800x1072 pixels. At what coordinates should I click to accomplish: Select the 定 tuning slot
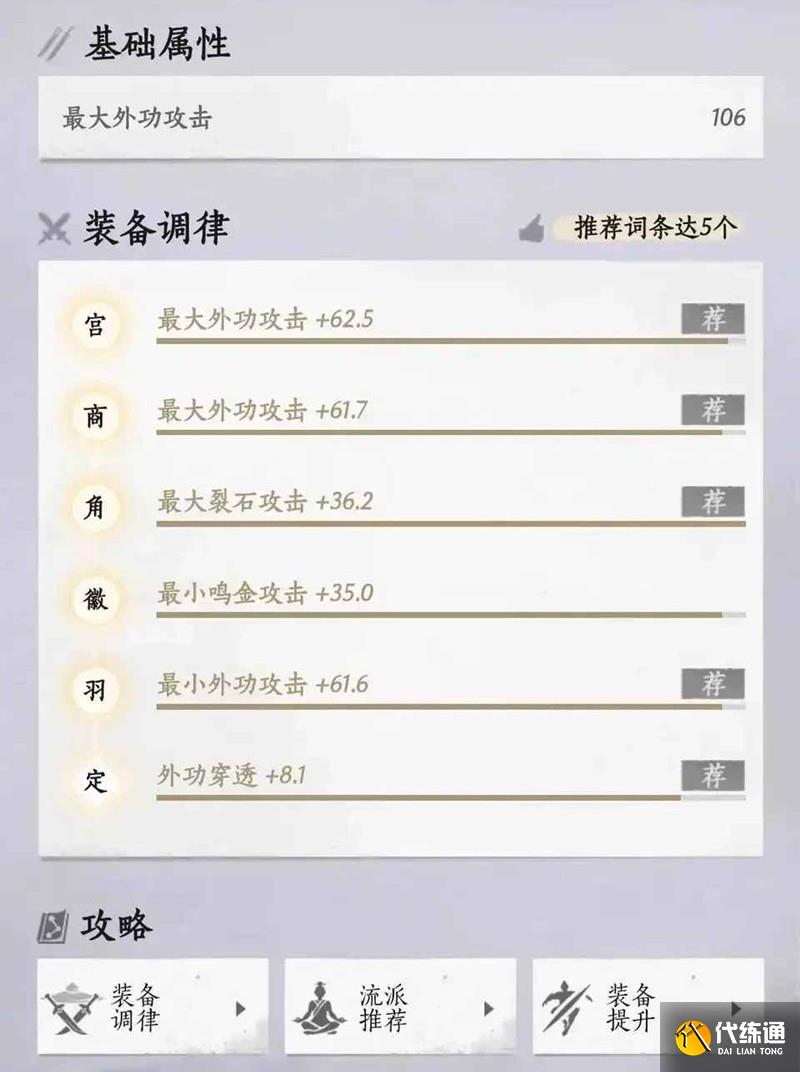click(x=95, y=781)
